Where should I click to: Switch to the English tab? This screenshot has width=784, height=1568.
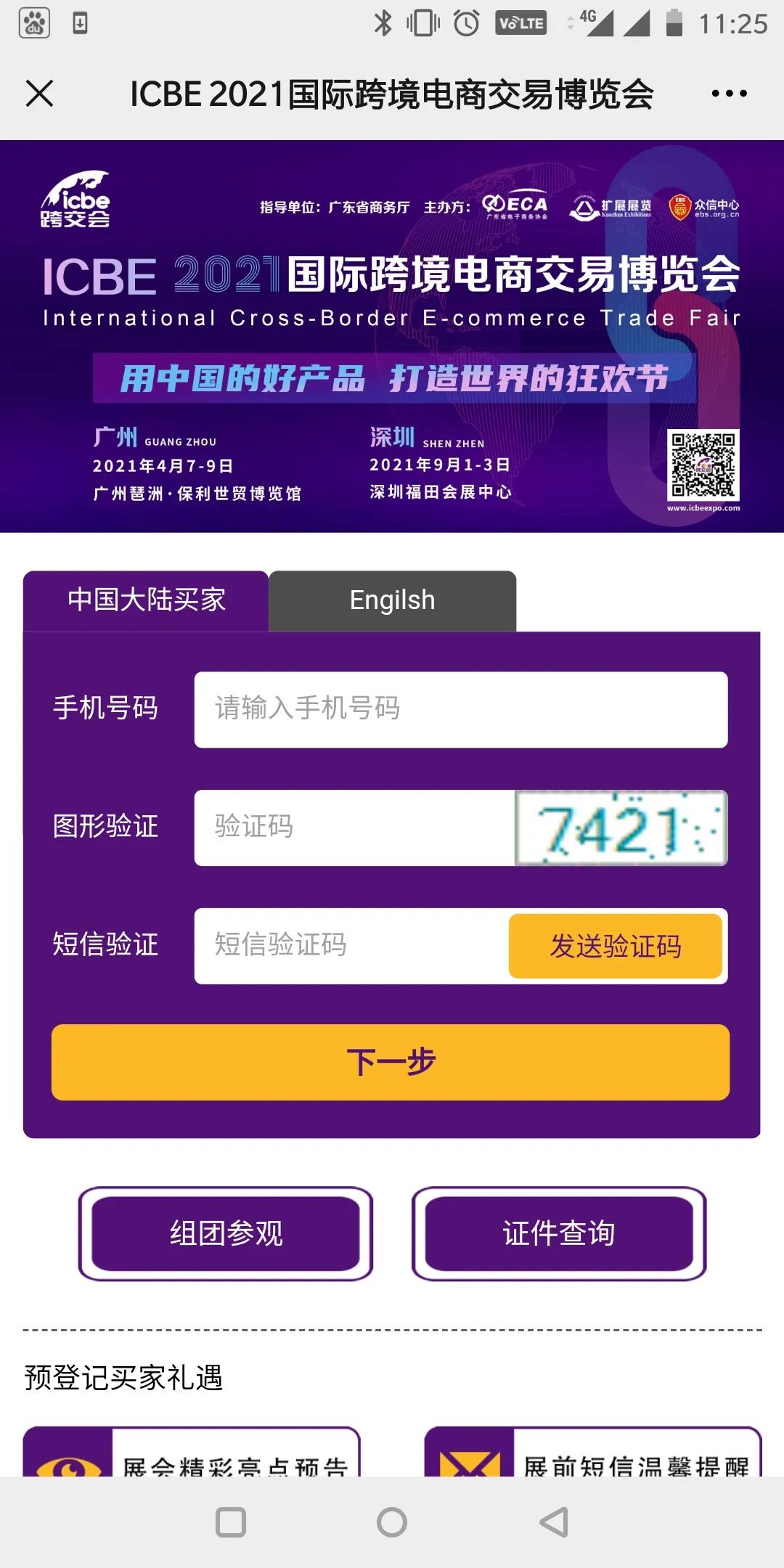(392, 601)
